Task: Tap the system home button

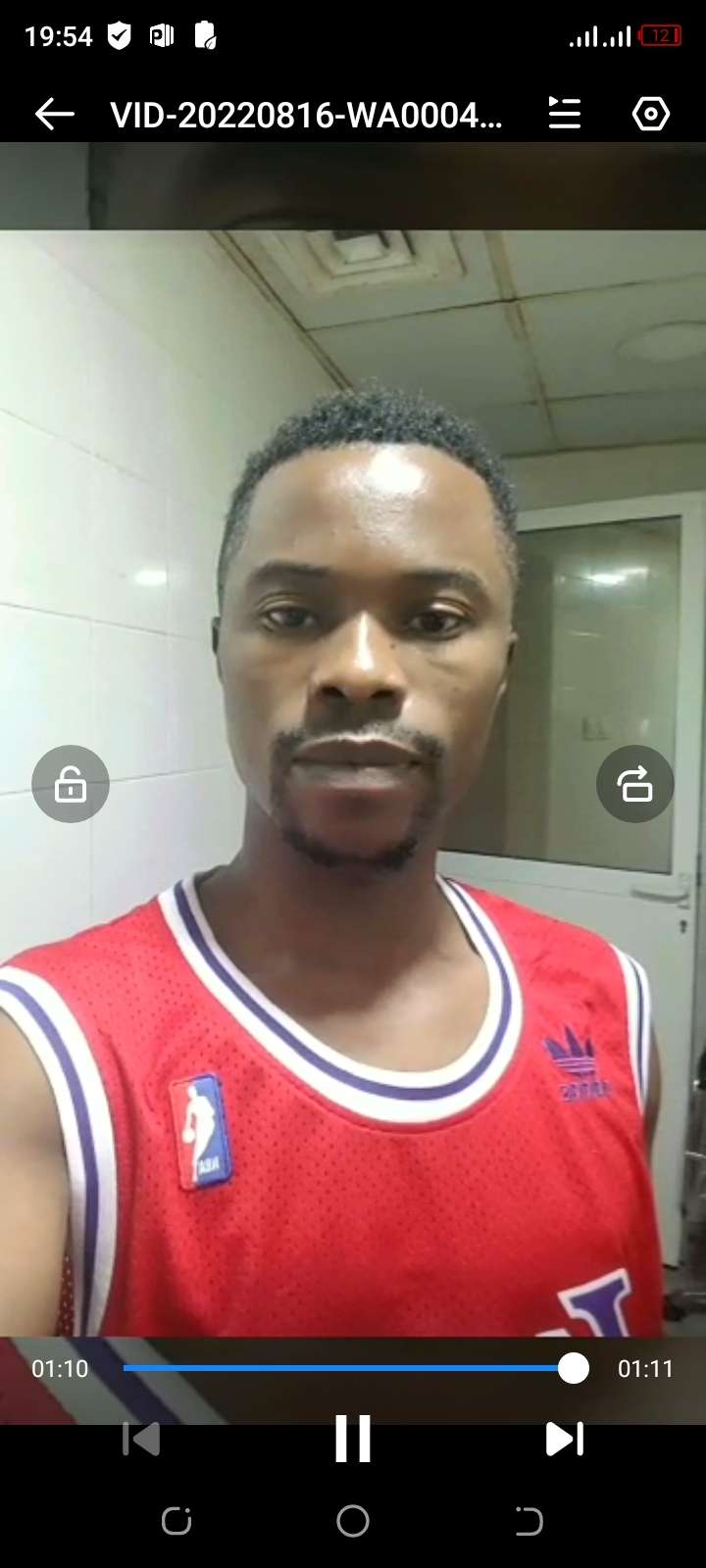Action: click(x=353, y=1521)
